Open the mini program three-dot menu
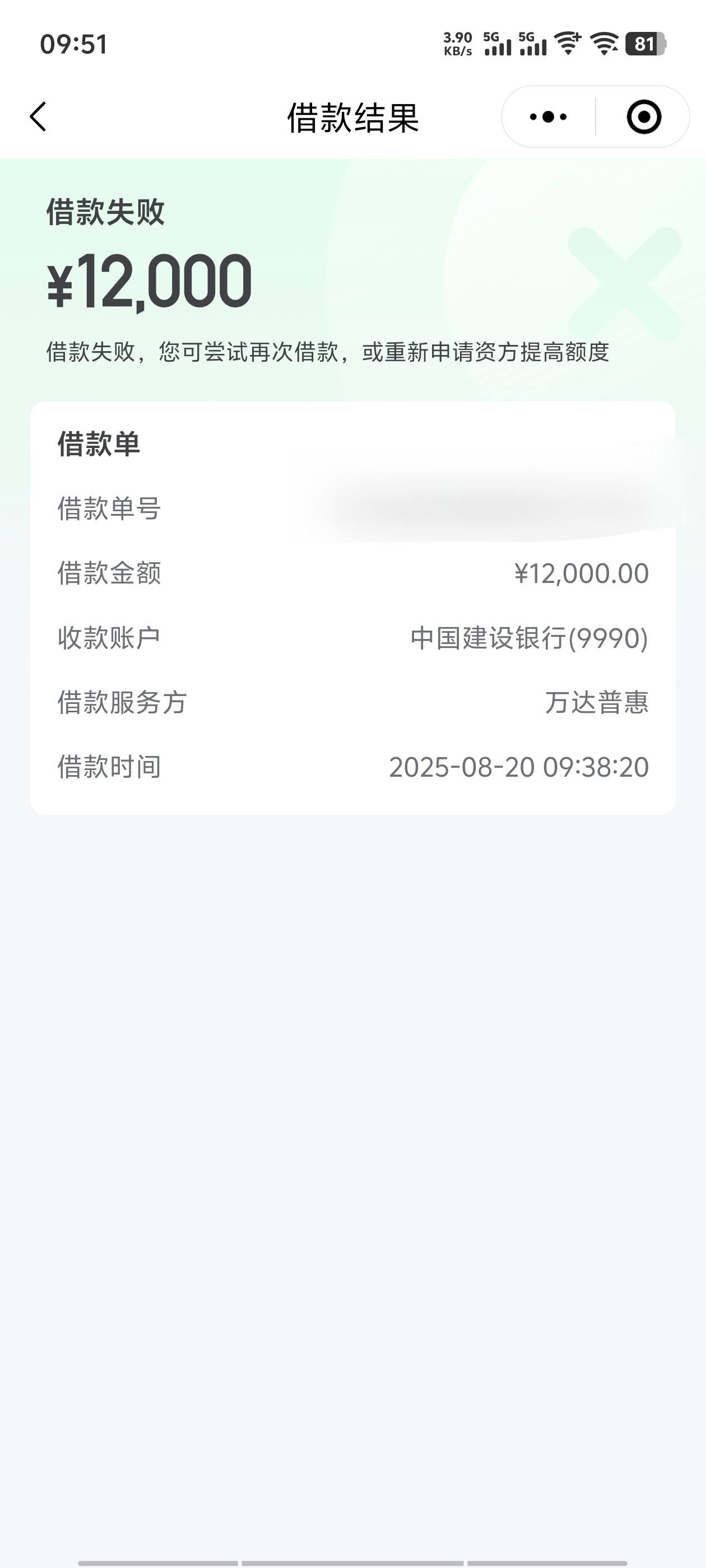Screen dimensions: 706x1568 coord(548,116)
